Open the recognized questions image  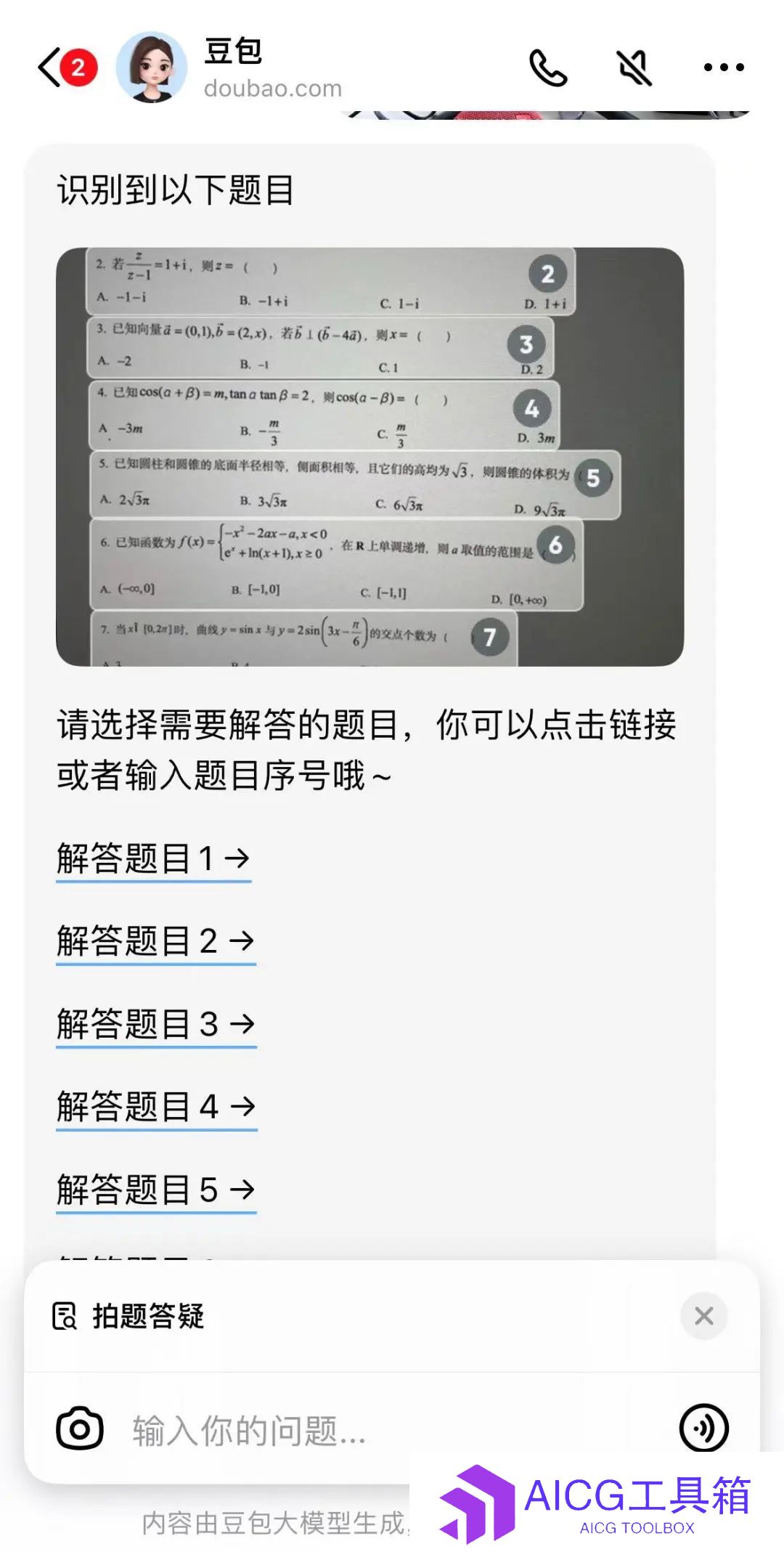[369, 457]
